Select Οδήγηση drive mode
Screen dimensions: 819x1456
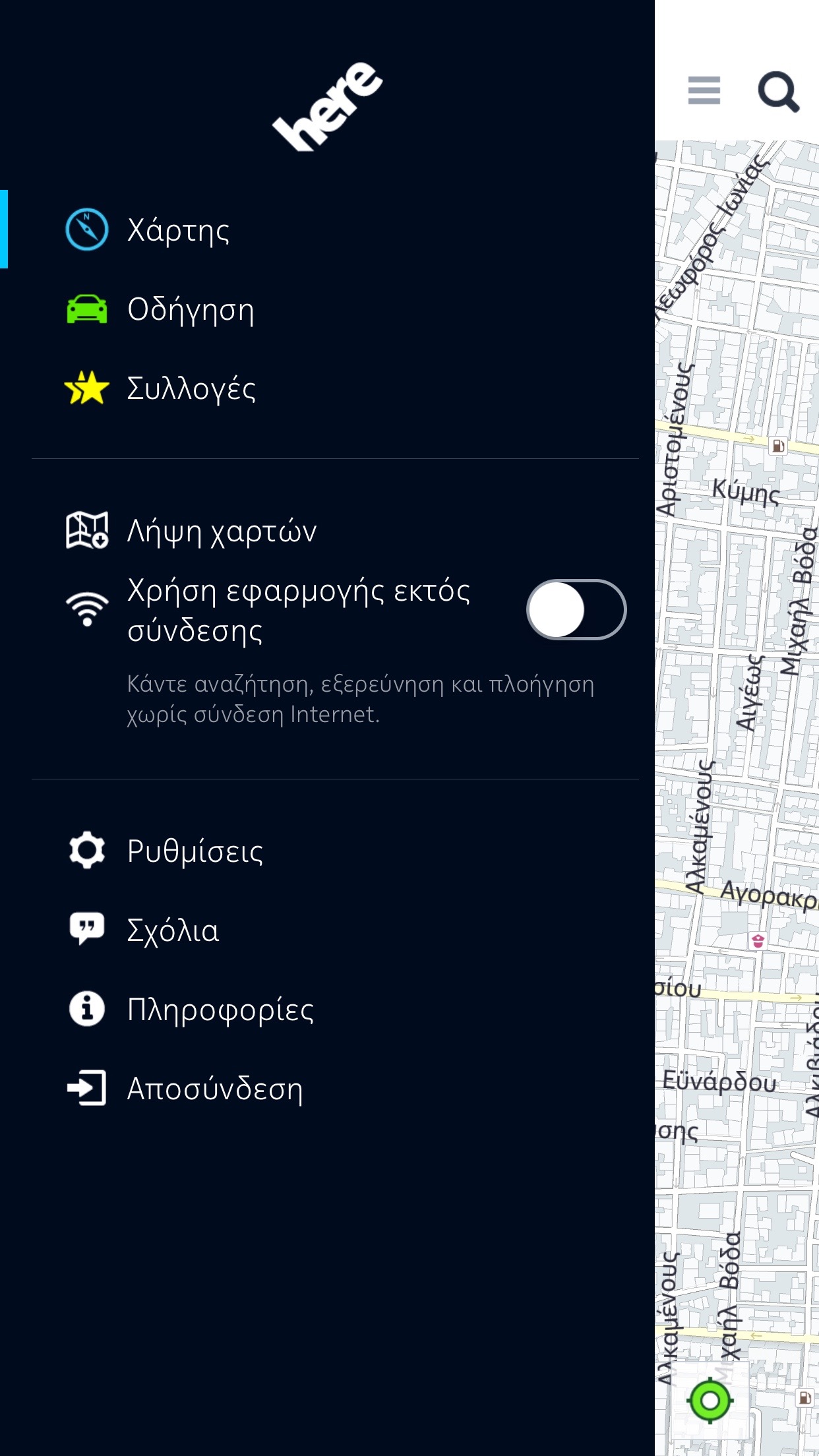(190, 309)
